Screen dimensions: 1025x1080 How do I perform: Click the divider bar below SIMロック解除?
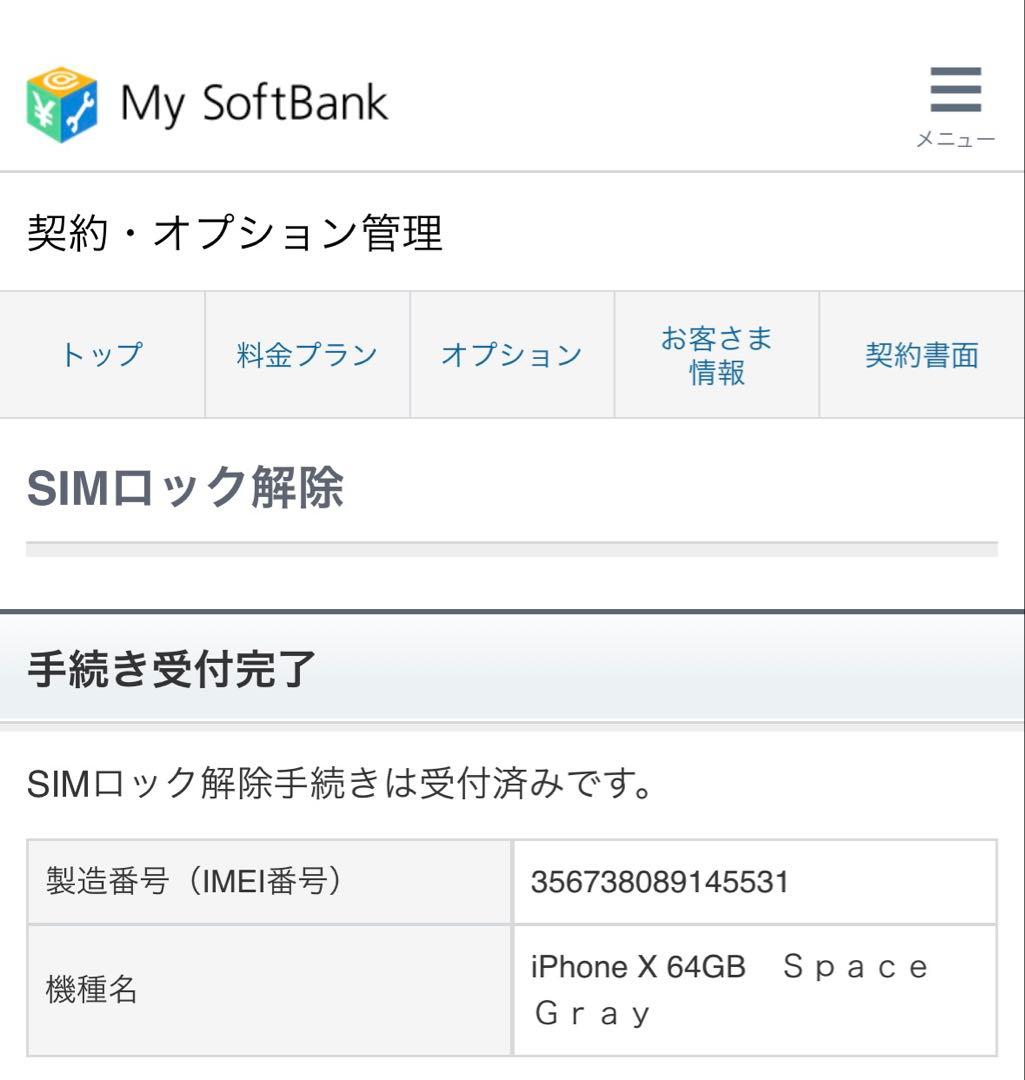pos(512,546)
